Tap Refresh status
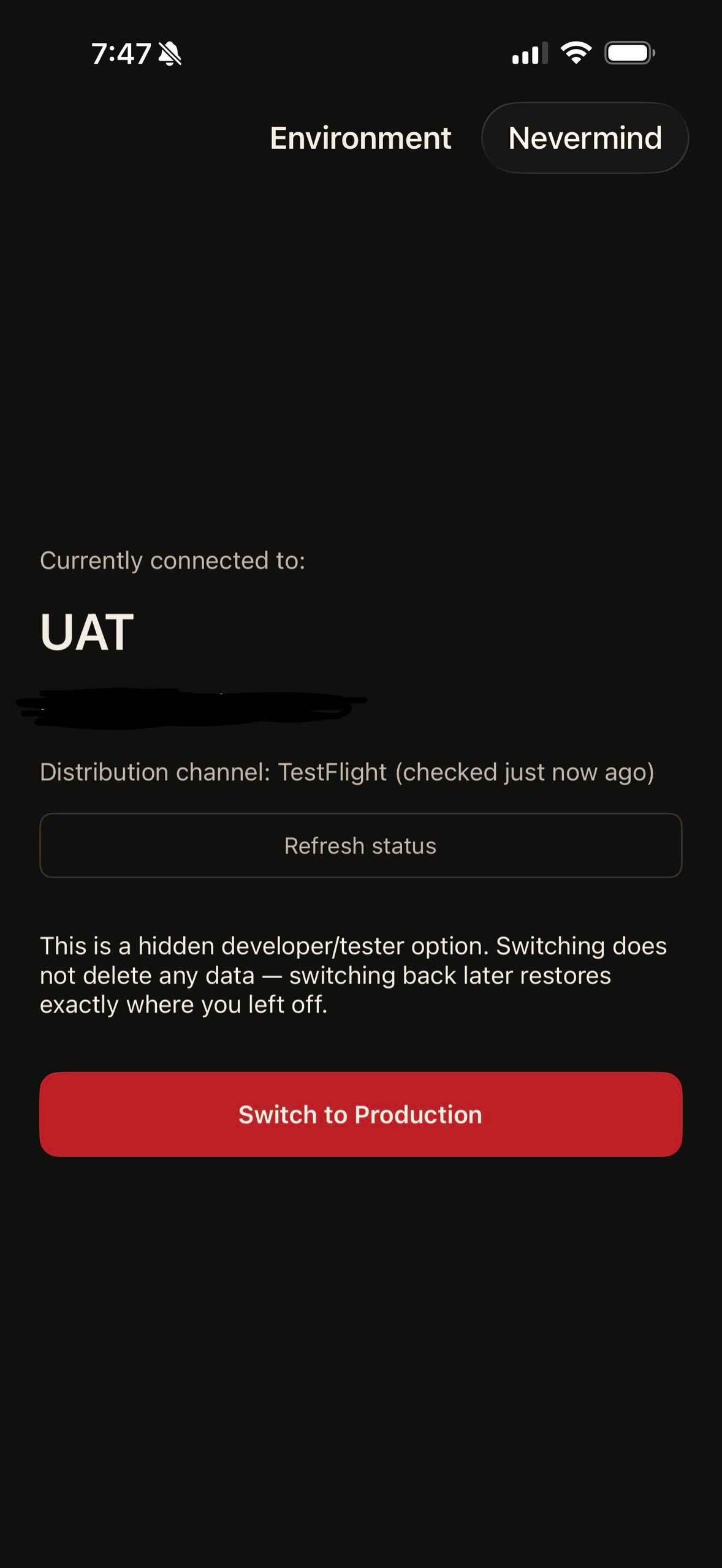The height and width of the screenshot is (1568, 722). 361,845
